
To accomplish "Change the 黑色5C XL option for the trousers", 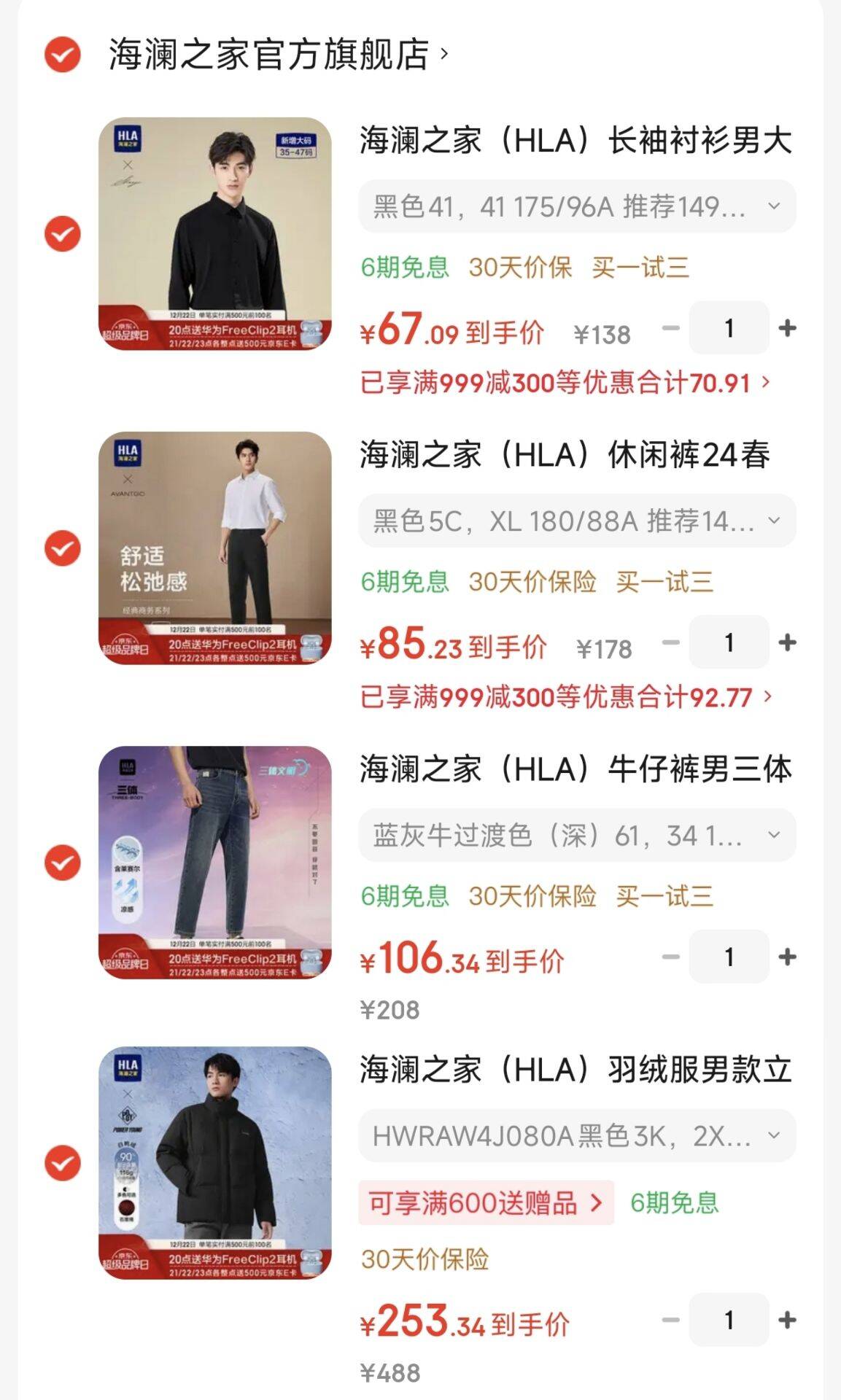I will [x=576, y=521].
